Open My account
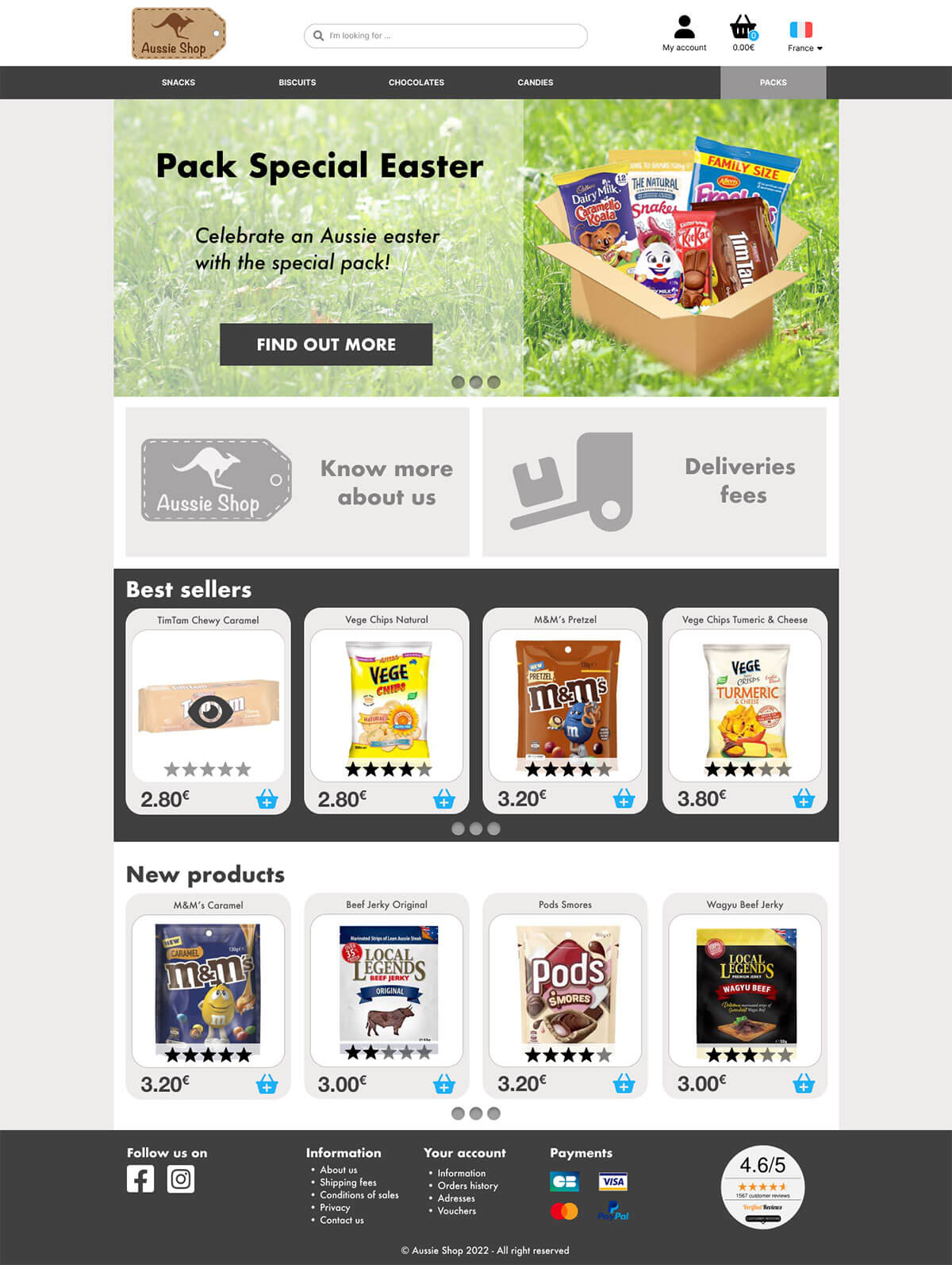 pyautogui.click(x=684, y=33)
